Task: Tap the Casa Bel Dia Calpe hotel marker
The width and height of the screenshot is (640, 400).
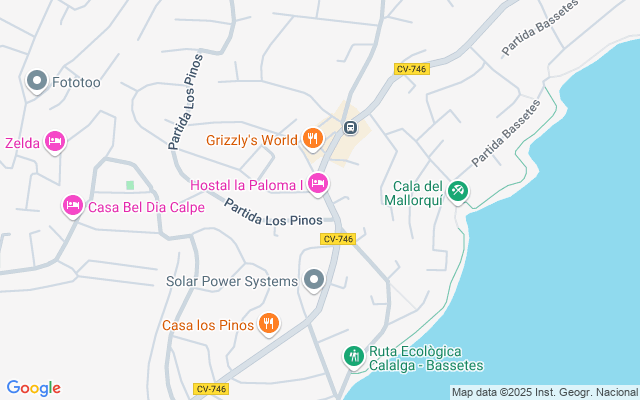Action: point(72,206)
